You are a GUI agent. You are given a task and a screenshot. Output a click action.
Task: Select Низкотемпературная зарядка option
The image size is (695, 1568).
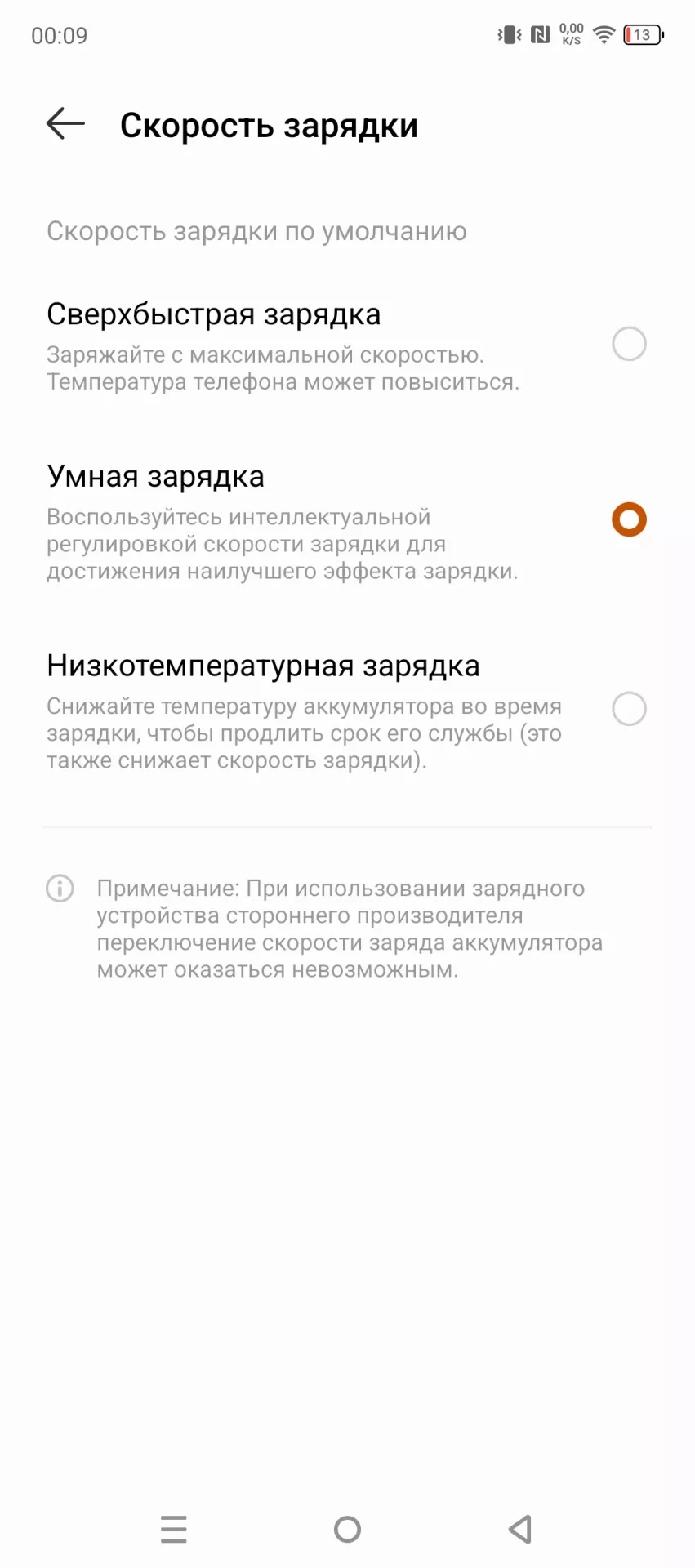click(347, 710)
